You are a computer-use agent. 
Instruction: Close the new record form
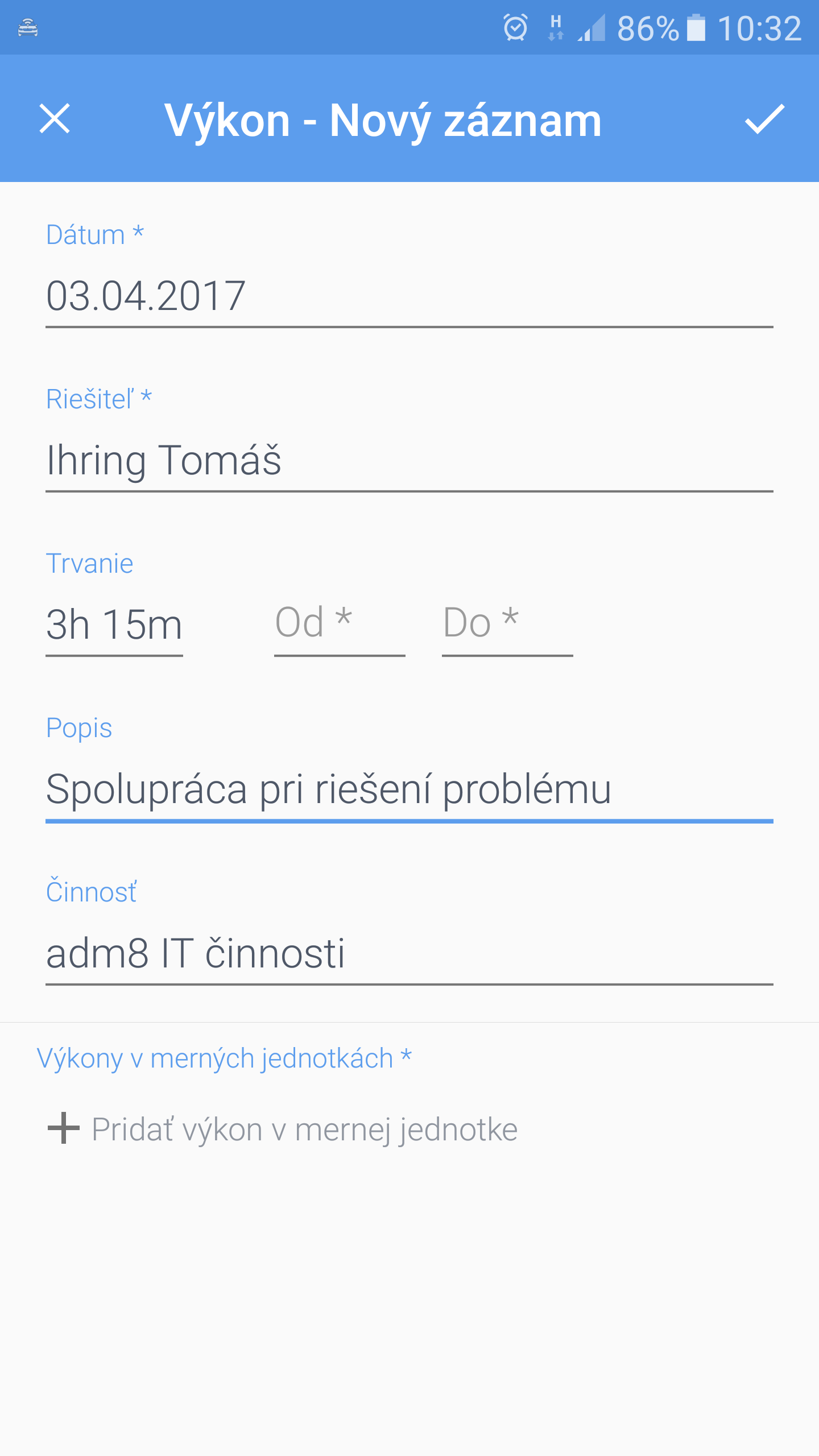[x=55, y=119]
